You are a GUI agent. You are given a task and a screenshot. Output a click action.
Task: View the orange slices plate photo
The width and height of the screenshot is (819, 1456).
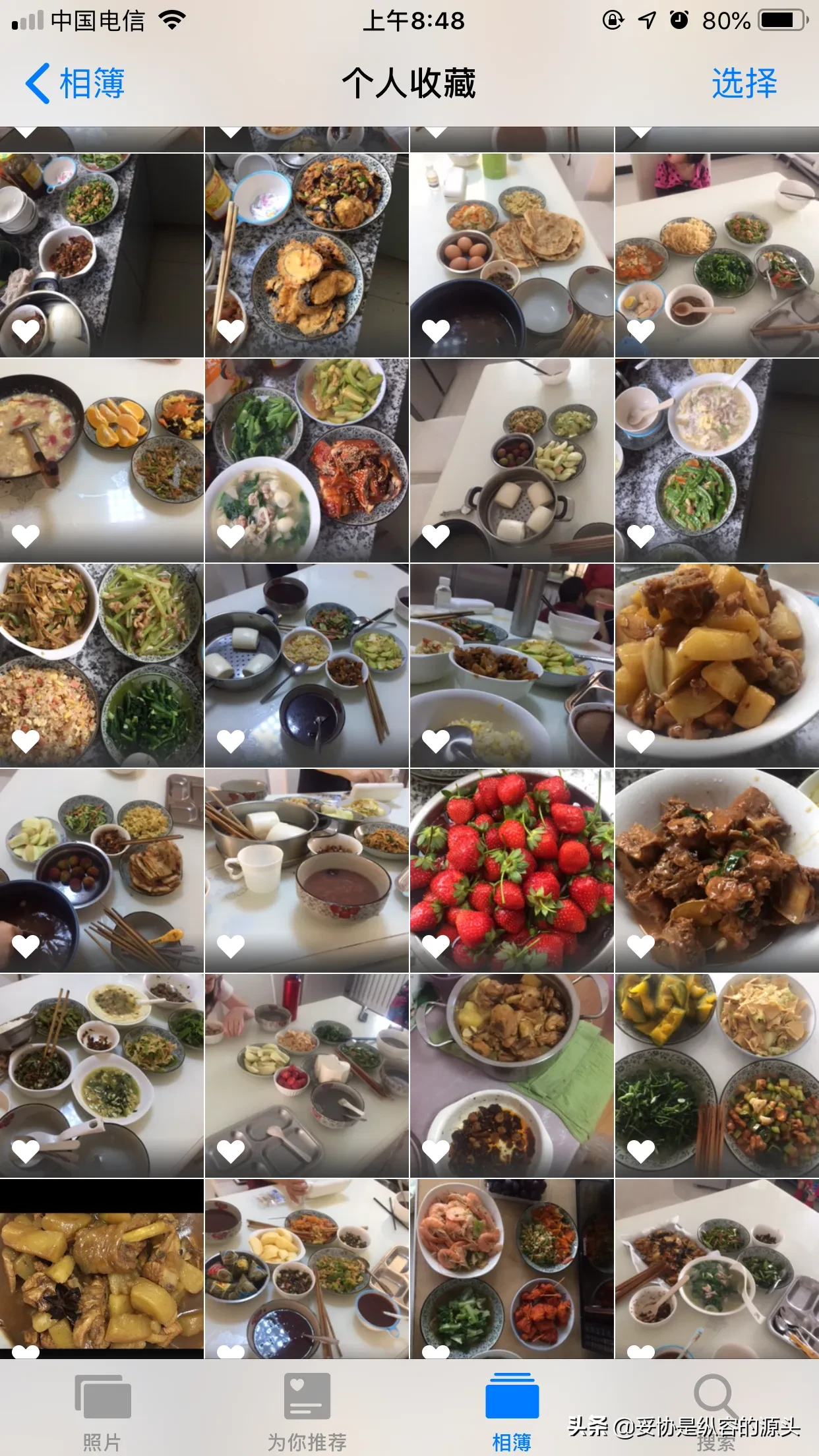(x=102, y=460)
